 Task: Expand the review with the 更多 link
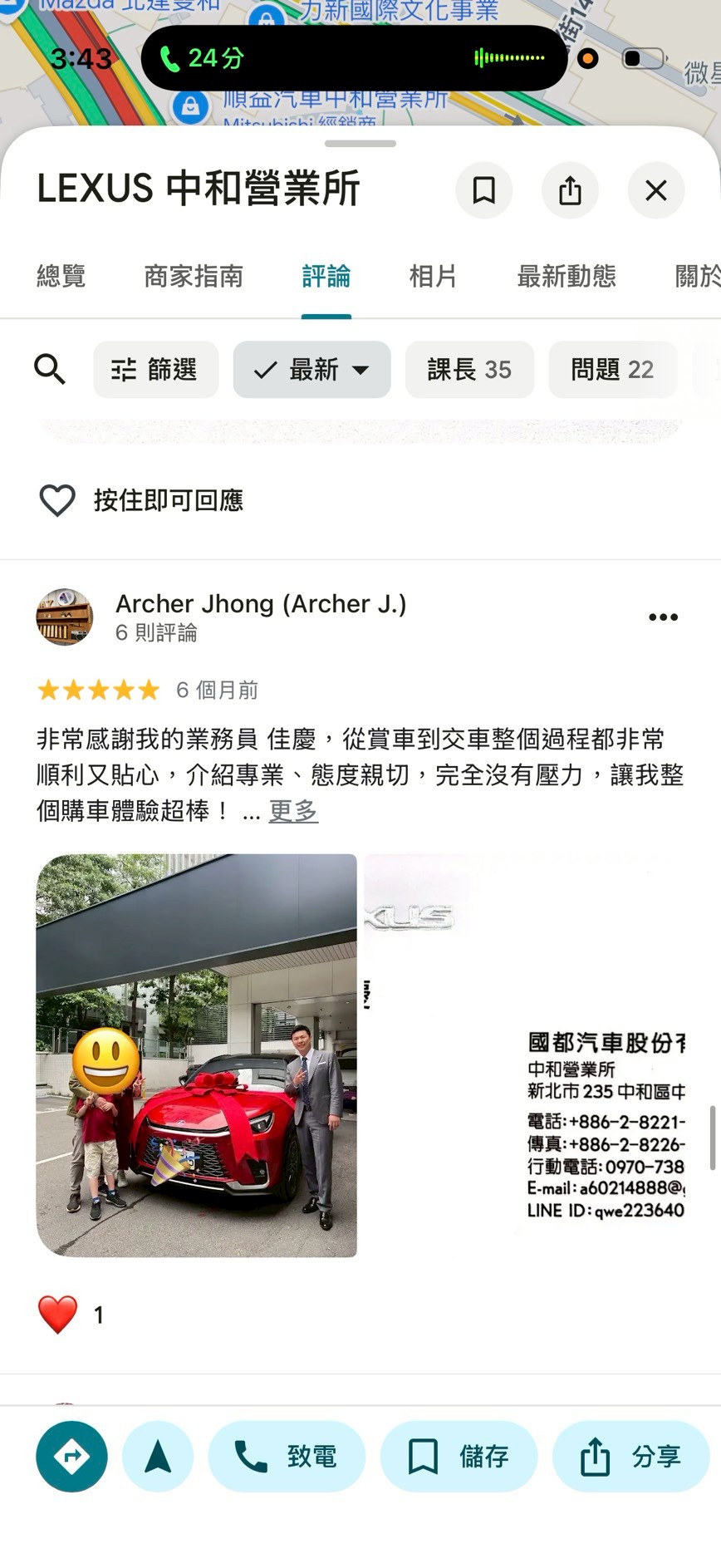click(292, 812)
